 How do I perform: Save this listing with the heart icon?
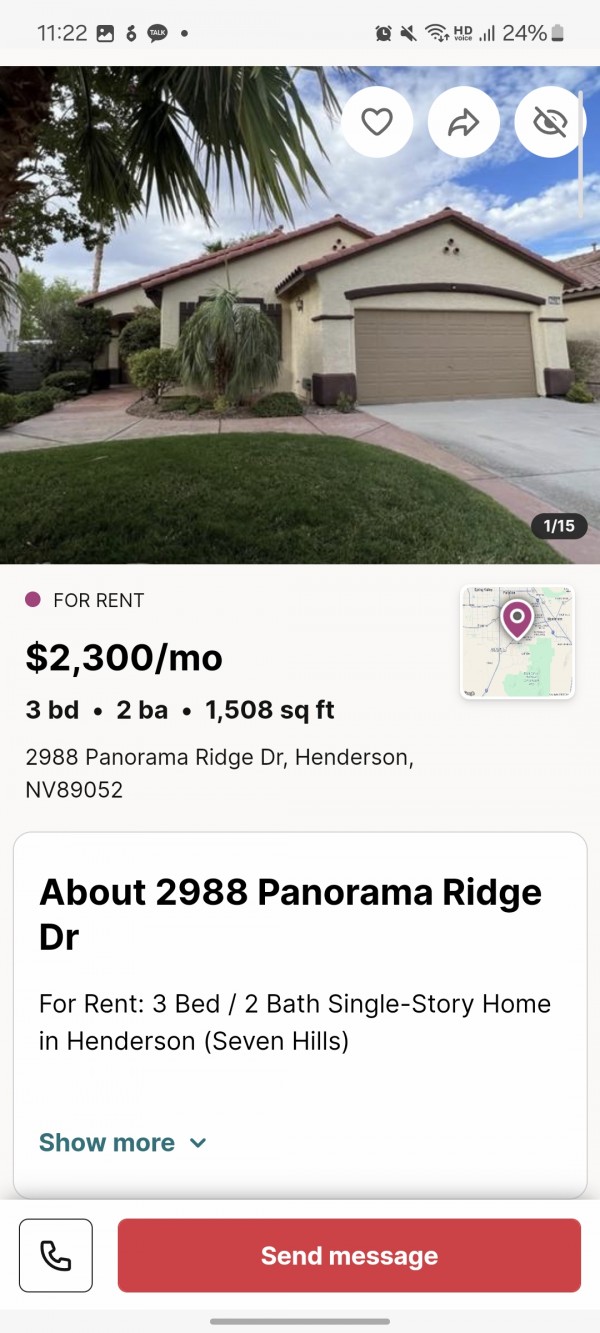click(377, 122)
